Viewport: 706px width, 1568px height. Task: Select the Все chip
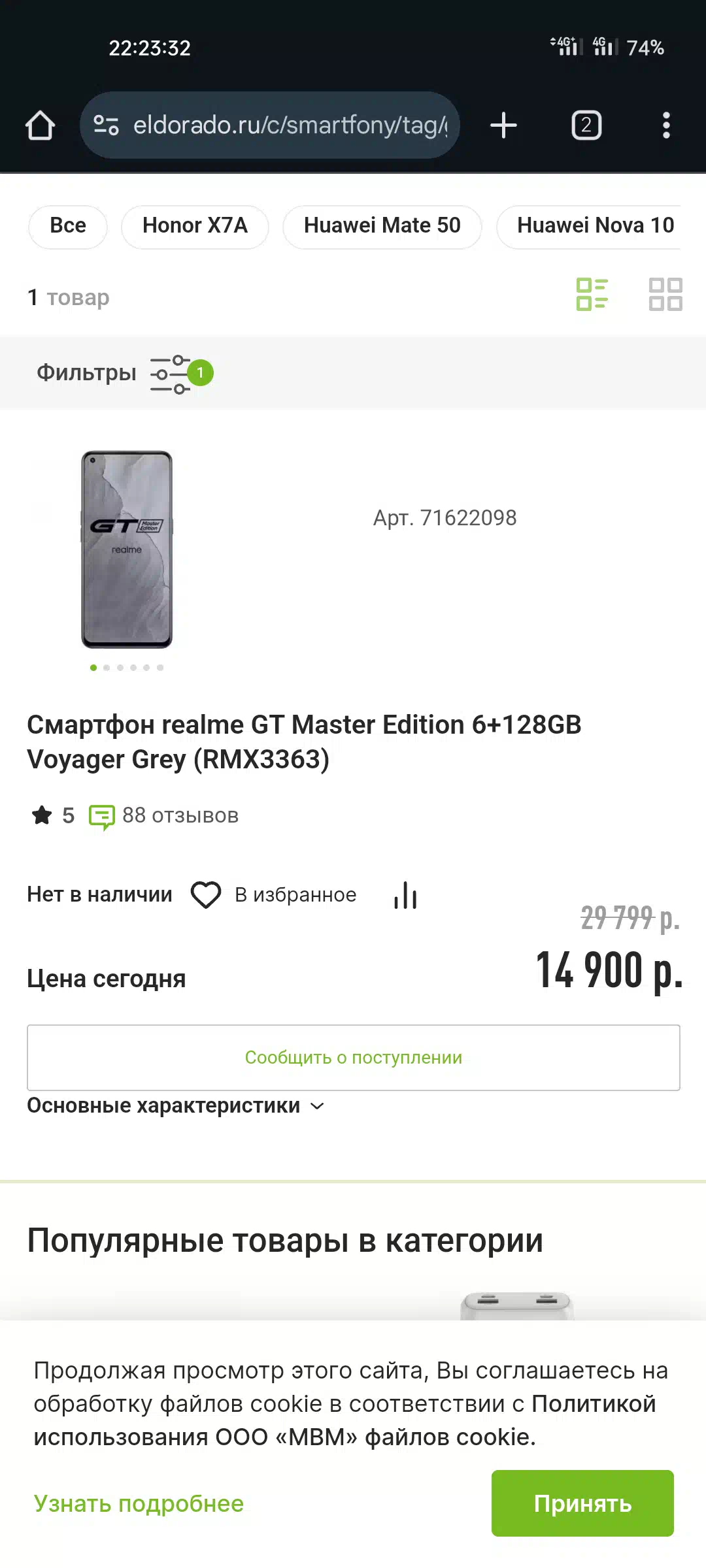pyautogui.click(x=68, y=226)
